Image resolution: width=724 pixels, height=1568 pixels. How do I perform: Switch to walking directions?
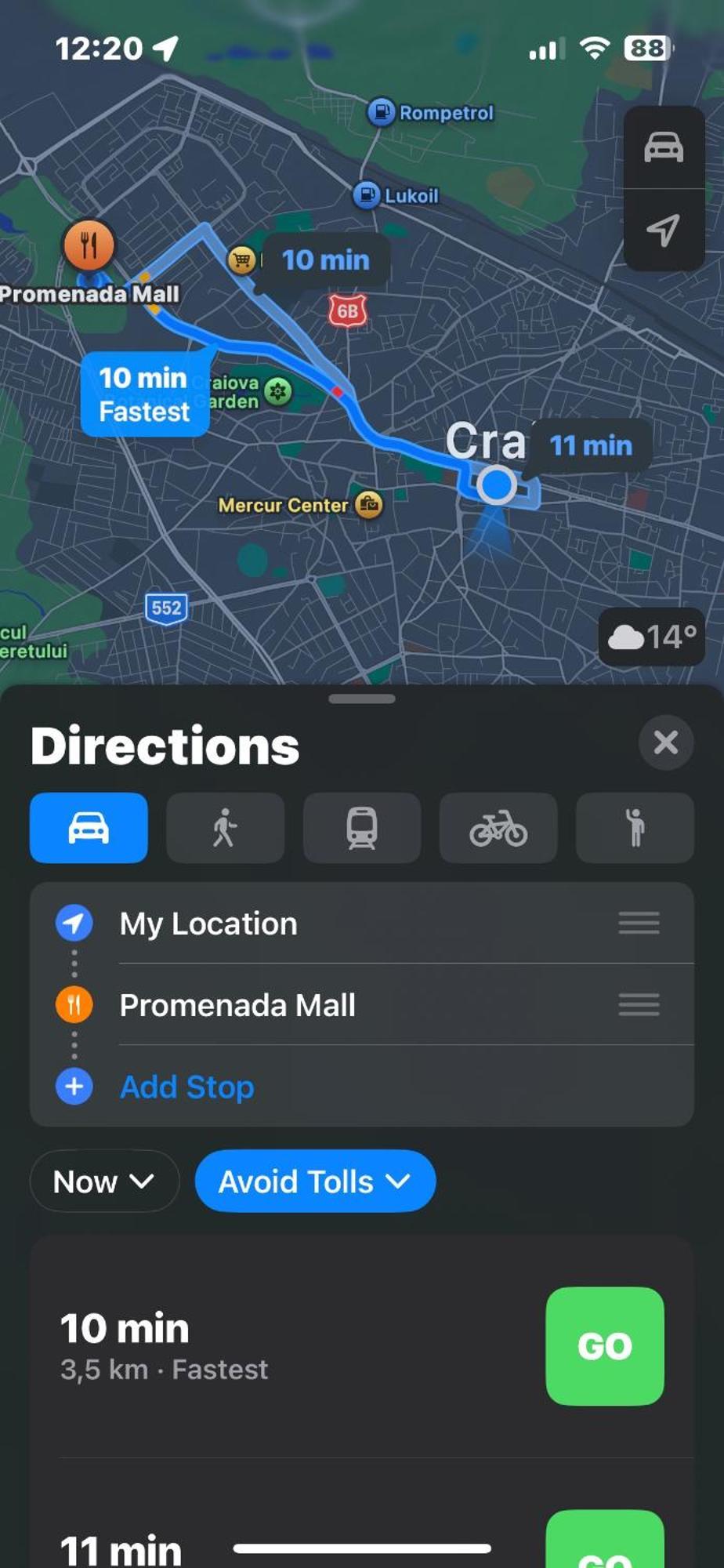tap(225, 828)
